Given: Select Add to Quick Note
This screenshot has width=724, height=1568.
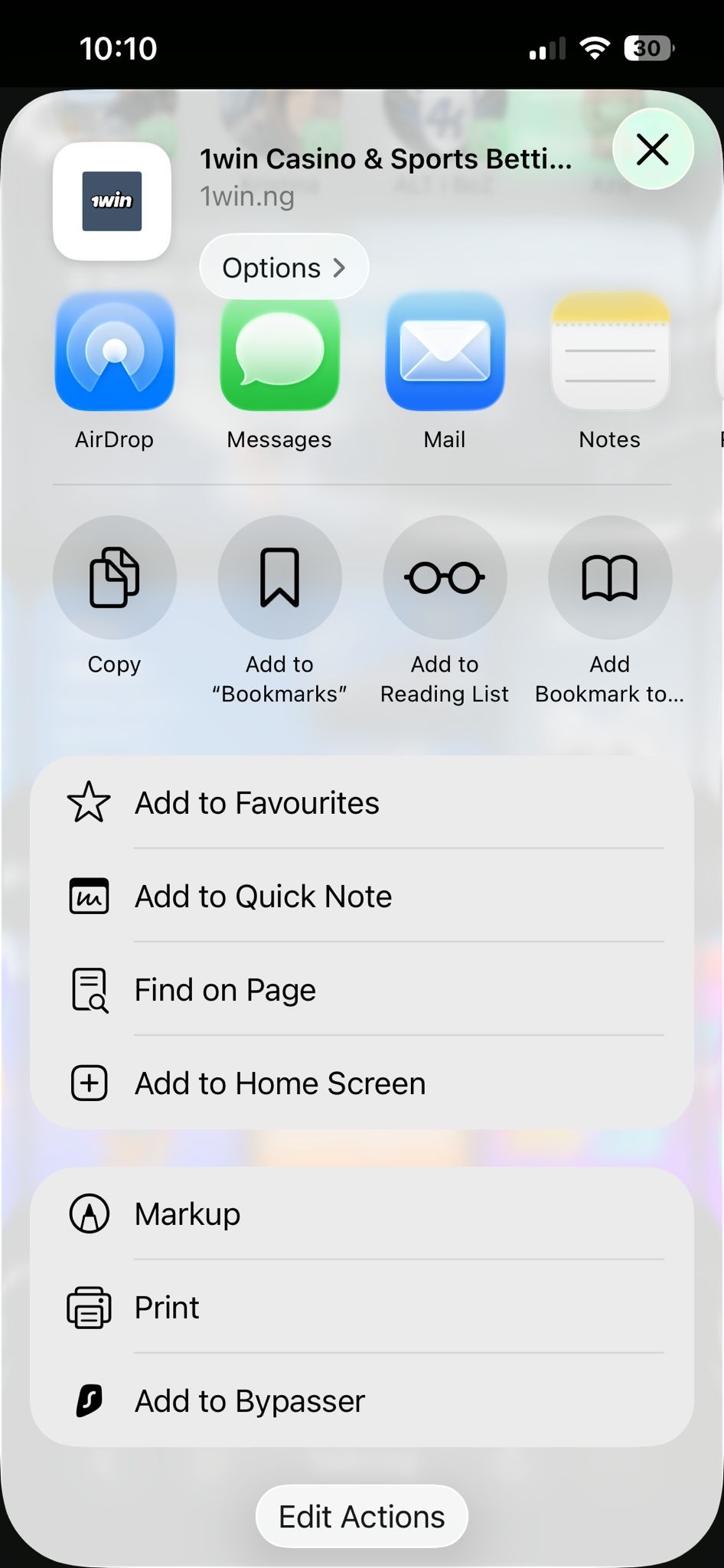Looking at the screenshot, I should click(263, 896).
